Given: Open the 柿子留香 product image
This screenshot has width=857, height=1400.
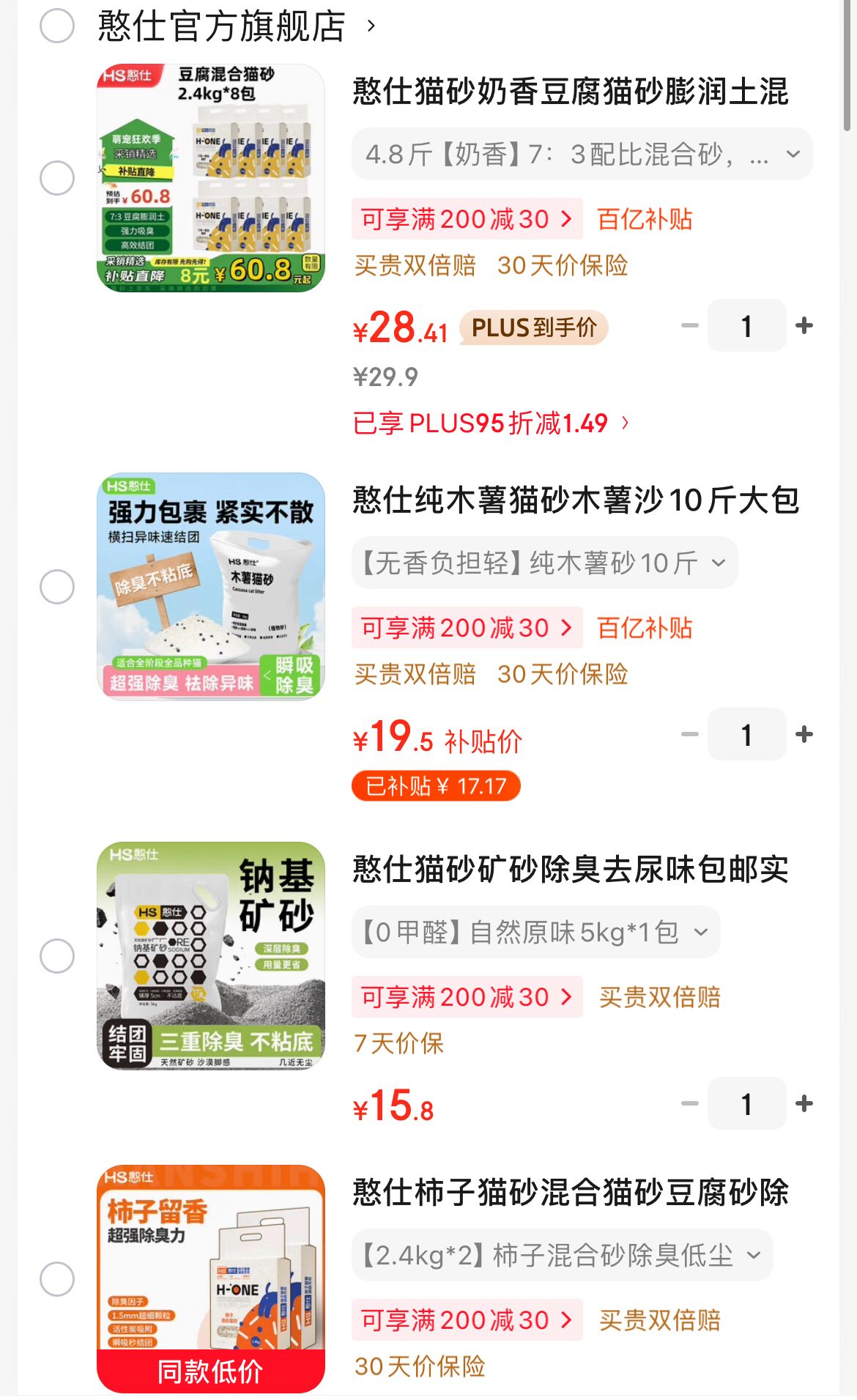Looking at the screenshot, I should (211, 1279).
